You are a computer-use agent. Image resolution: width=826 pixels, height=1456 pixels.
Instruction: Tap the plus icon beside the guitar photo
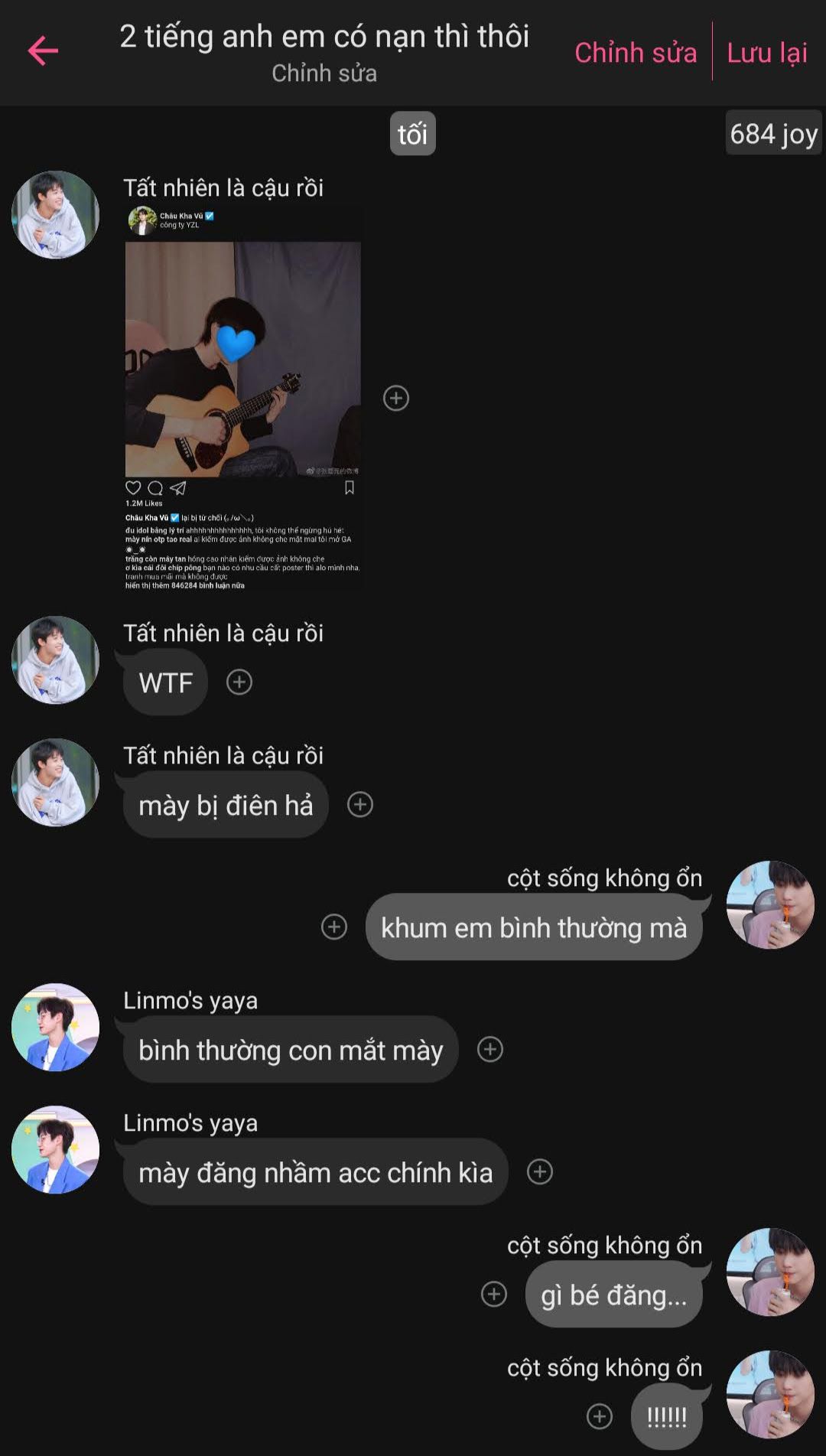[396, 398]
